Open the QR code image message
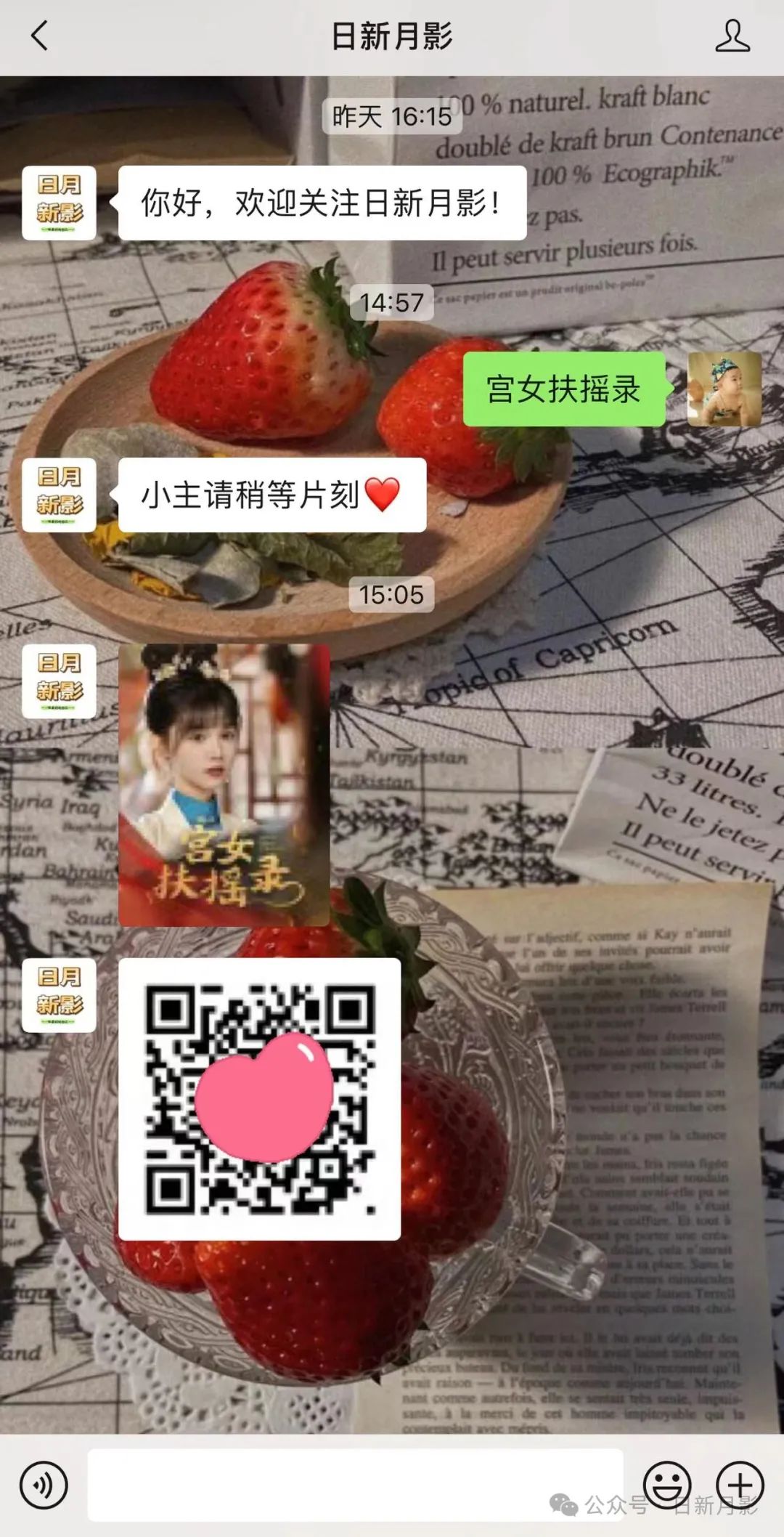 point(259,1098)
